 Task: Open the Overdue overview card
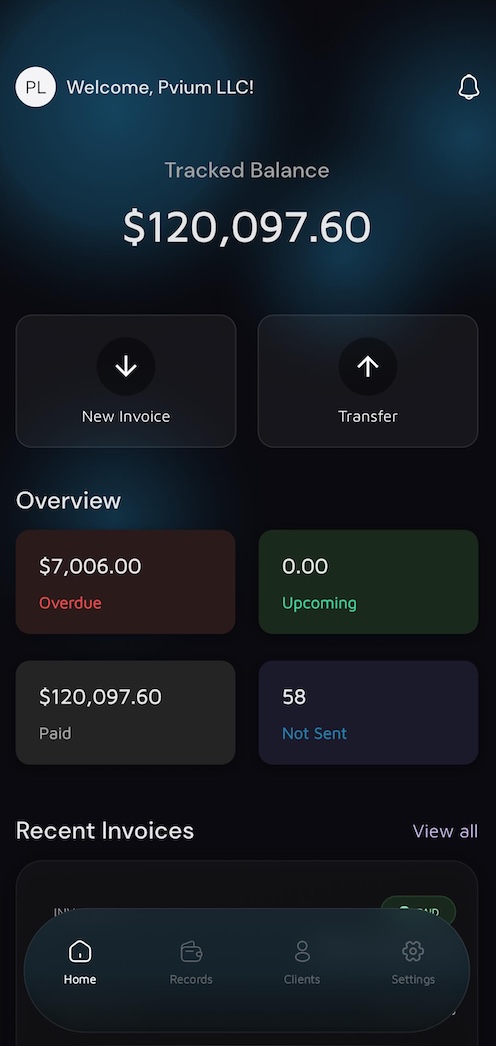click(x=125, y=582)
